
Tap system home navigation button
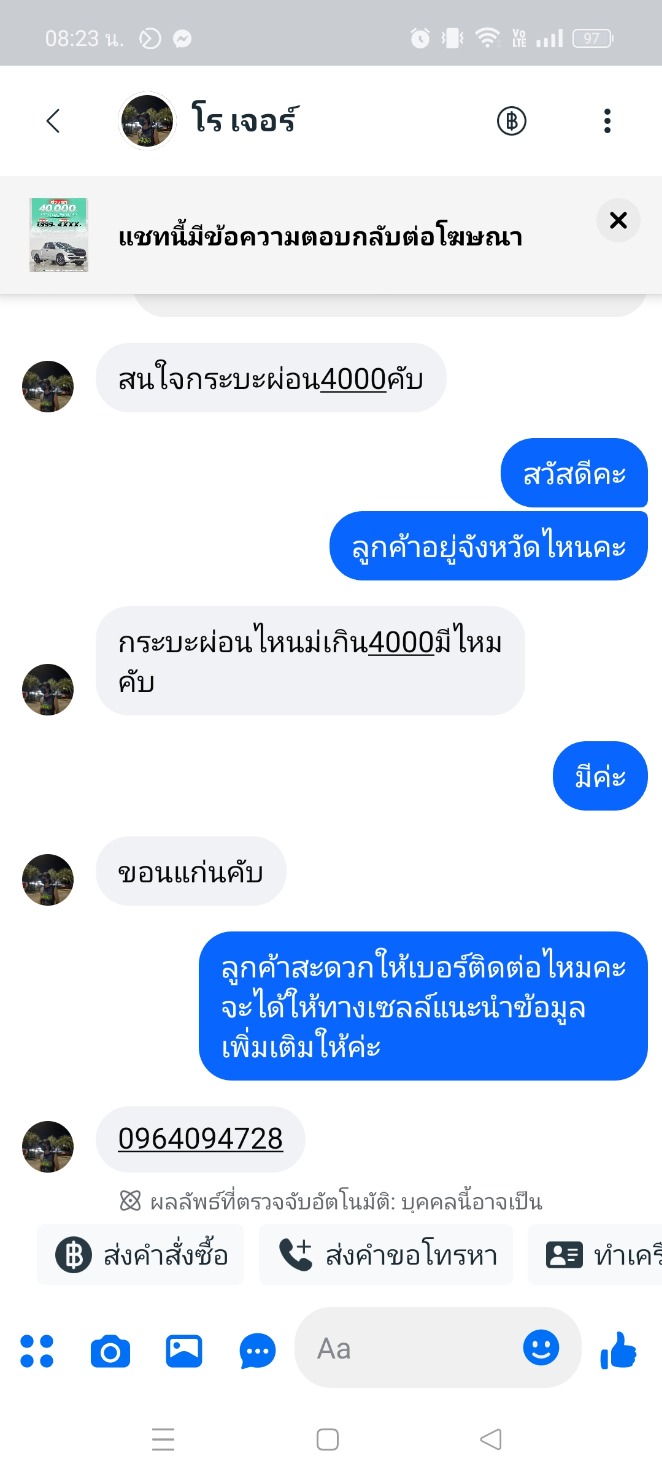327,1439
